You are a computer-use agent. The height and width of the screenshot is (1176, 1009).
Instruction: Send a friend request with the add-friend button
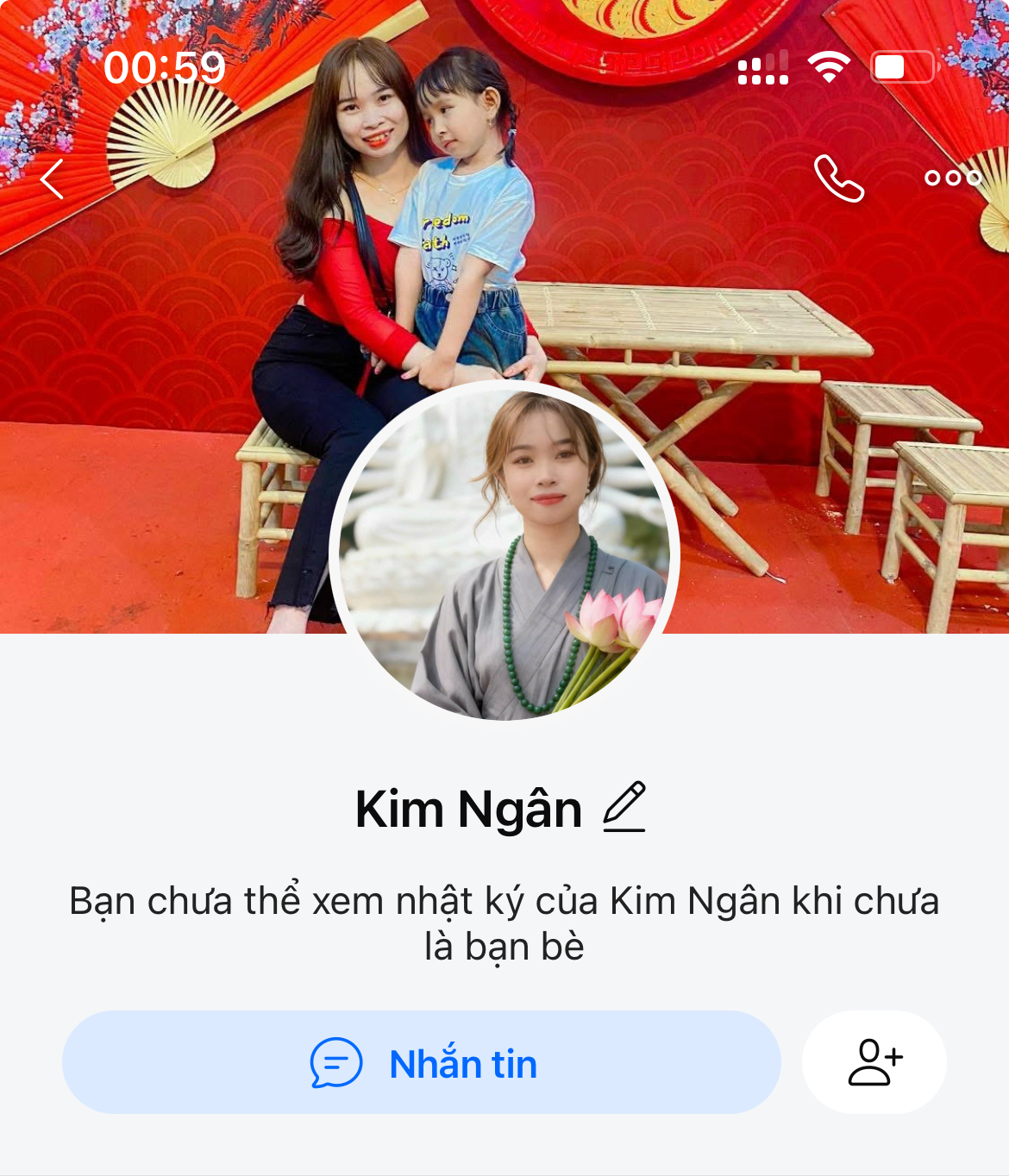(x=874, y=1062)
